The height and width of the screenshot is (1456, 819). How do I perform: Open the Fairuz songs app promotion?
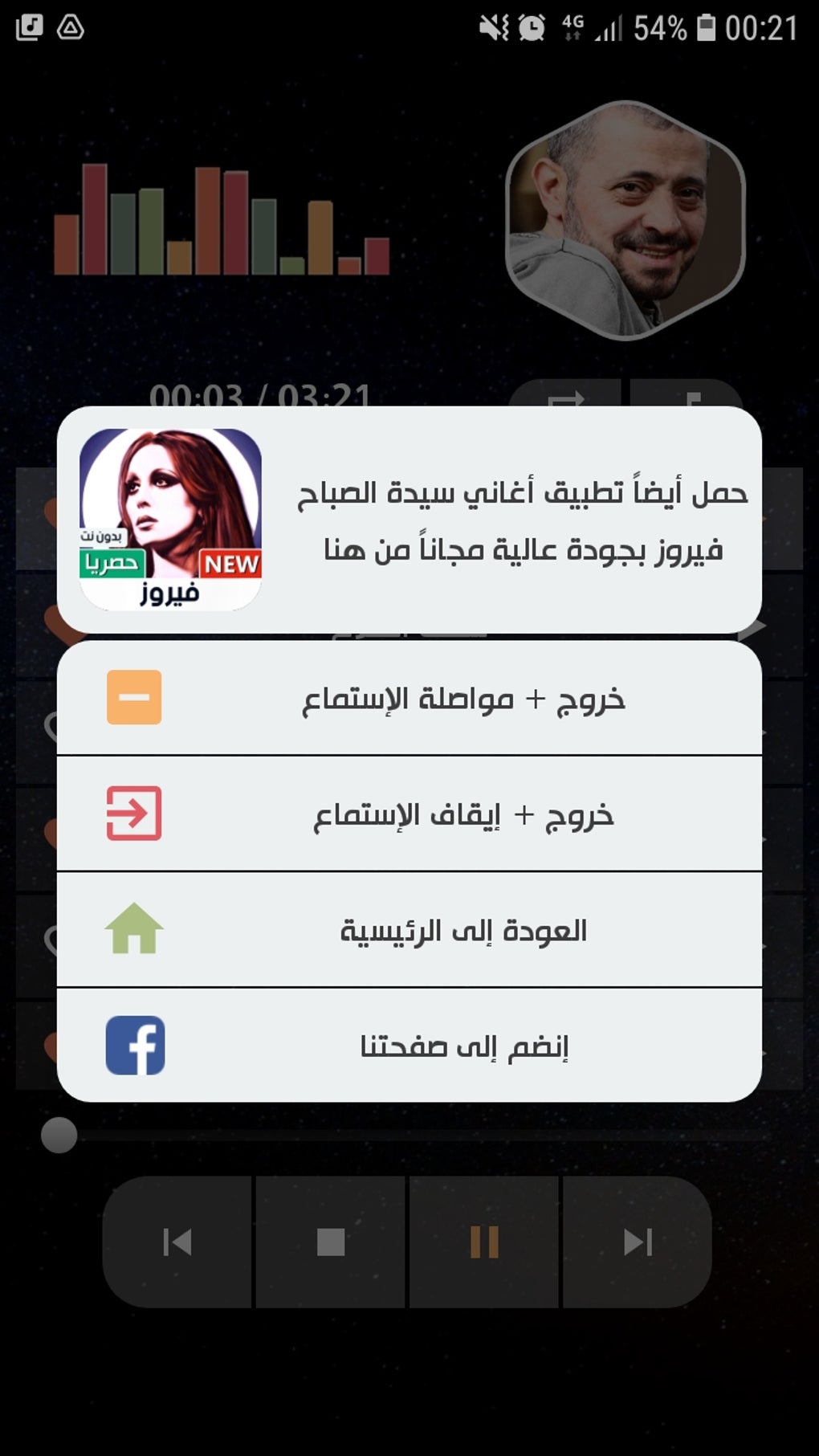[x=409, y=520]
